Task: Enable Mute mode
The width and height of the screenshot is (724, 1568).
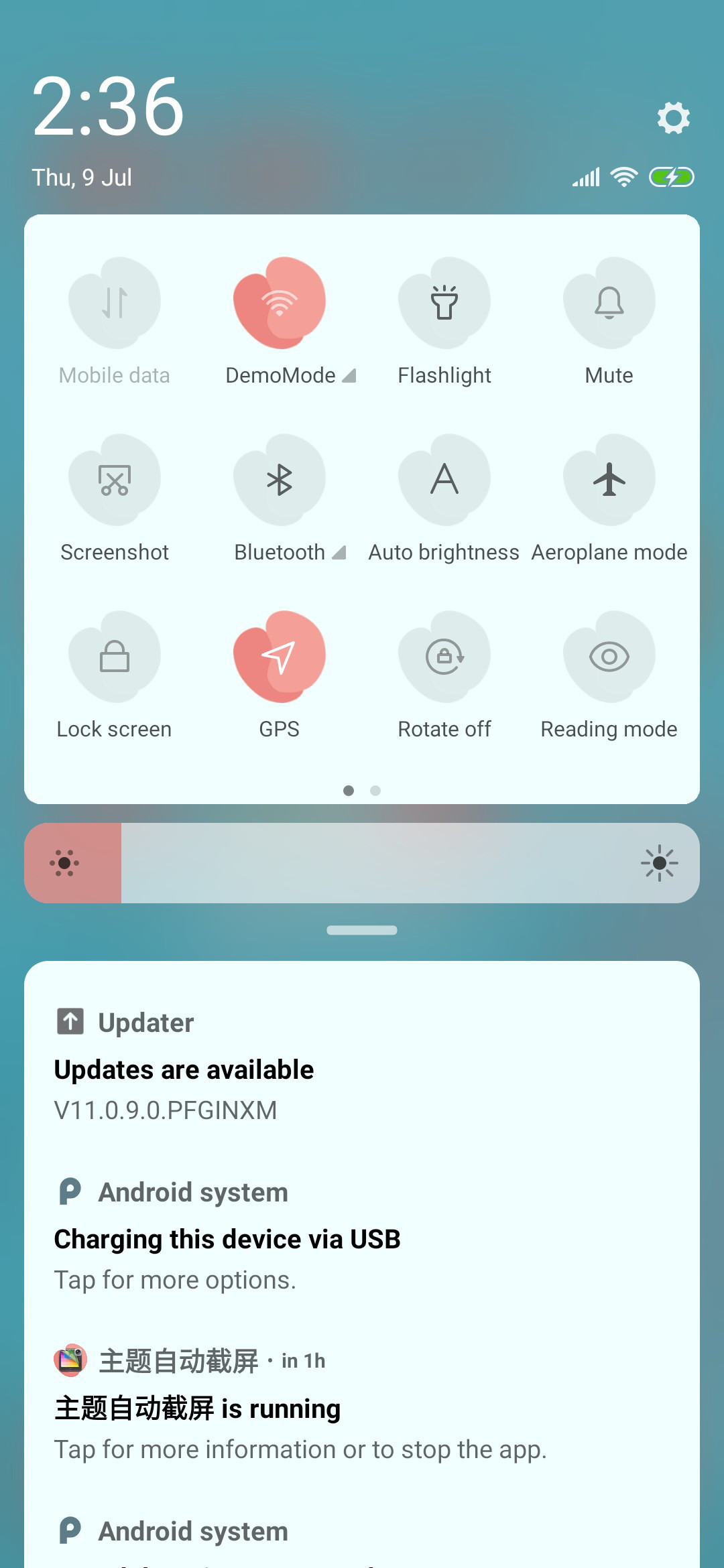Action: click(609, 303)
